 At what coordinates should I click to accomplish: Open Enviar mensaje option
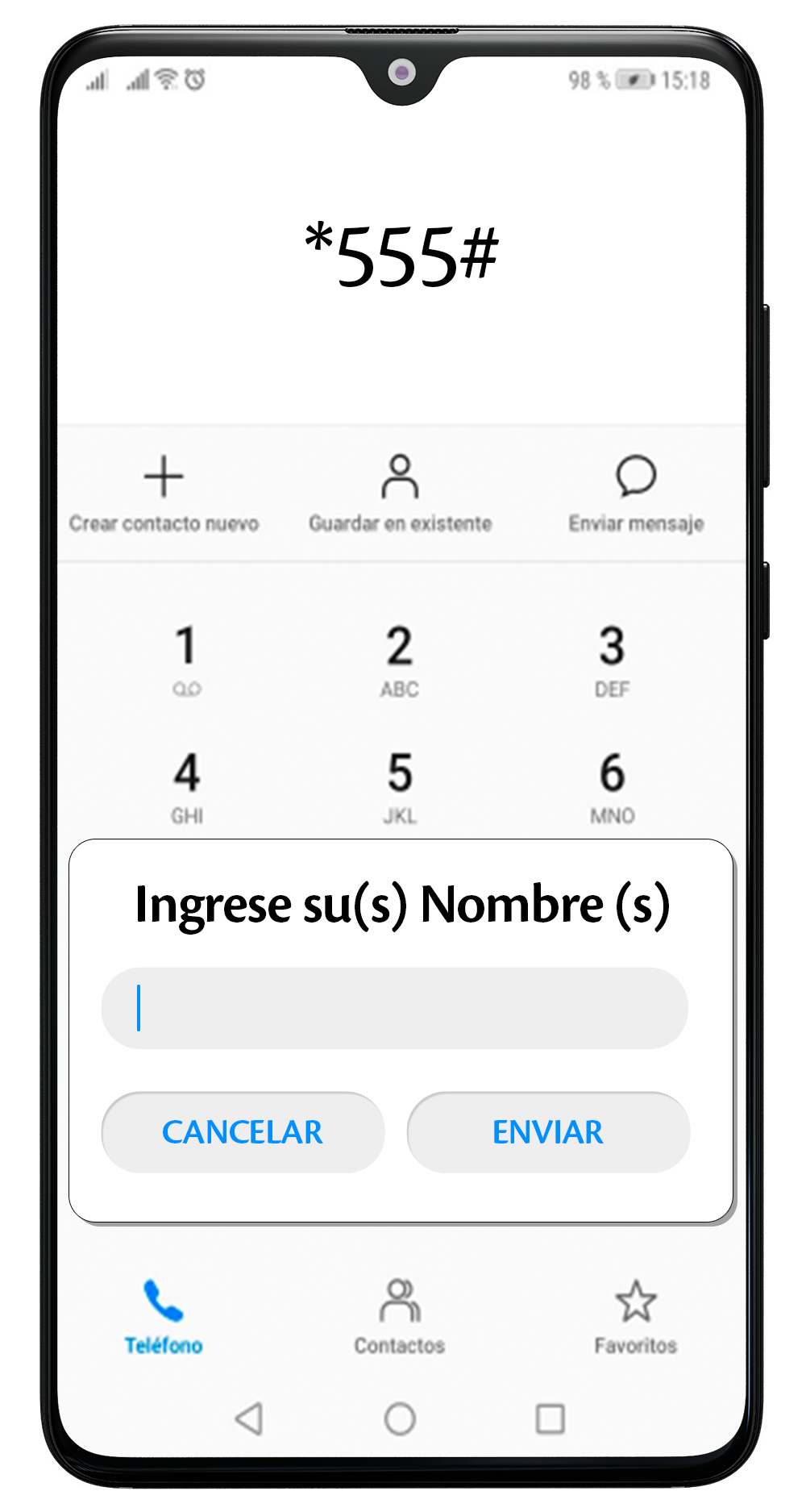[x=636, y=494]
